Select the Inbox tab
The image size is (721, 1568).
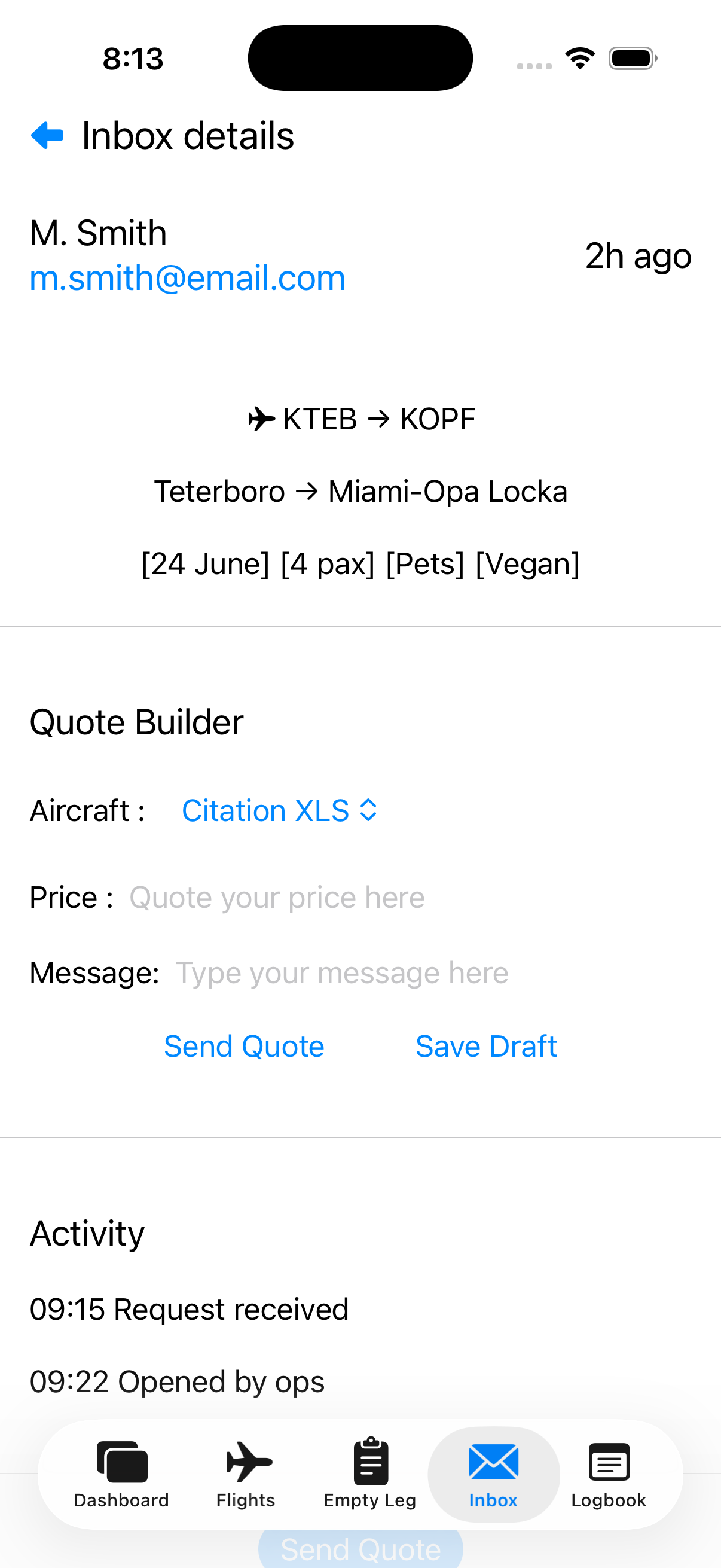click(x=493, y=1475)
